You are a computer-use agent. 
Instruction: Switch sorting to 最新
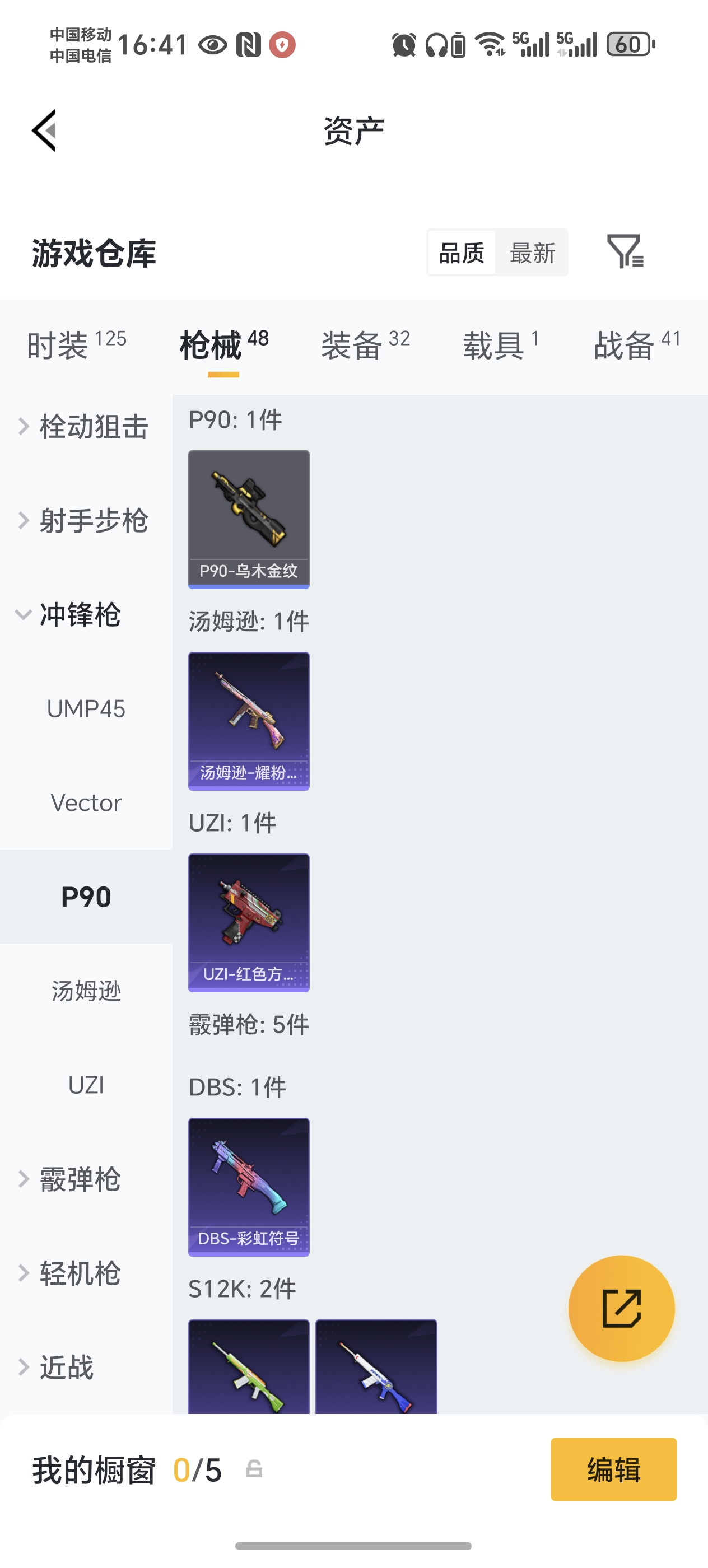(532, 253)
